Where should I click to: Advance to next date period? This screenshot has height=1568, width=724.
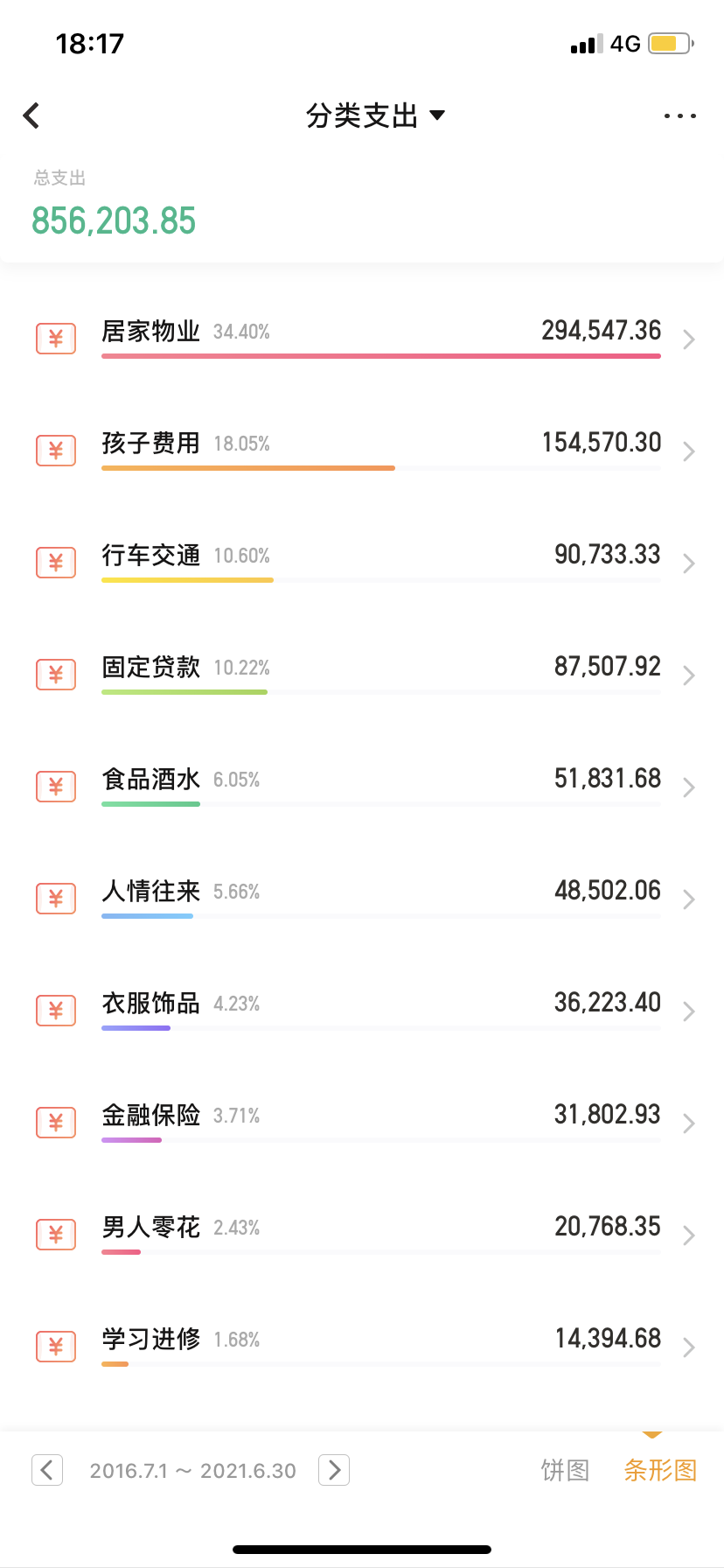333,1470
